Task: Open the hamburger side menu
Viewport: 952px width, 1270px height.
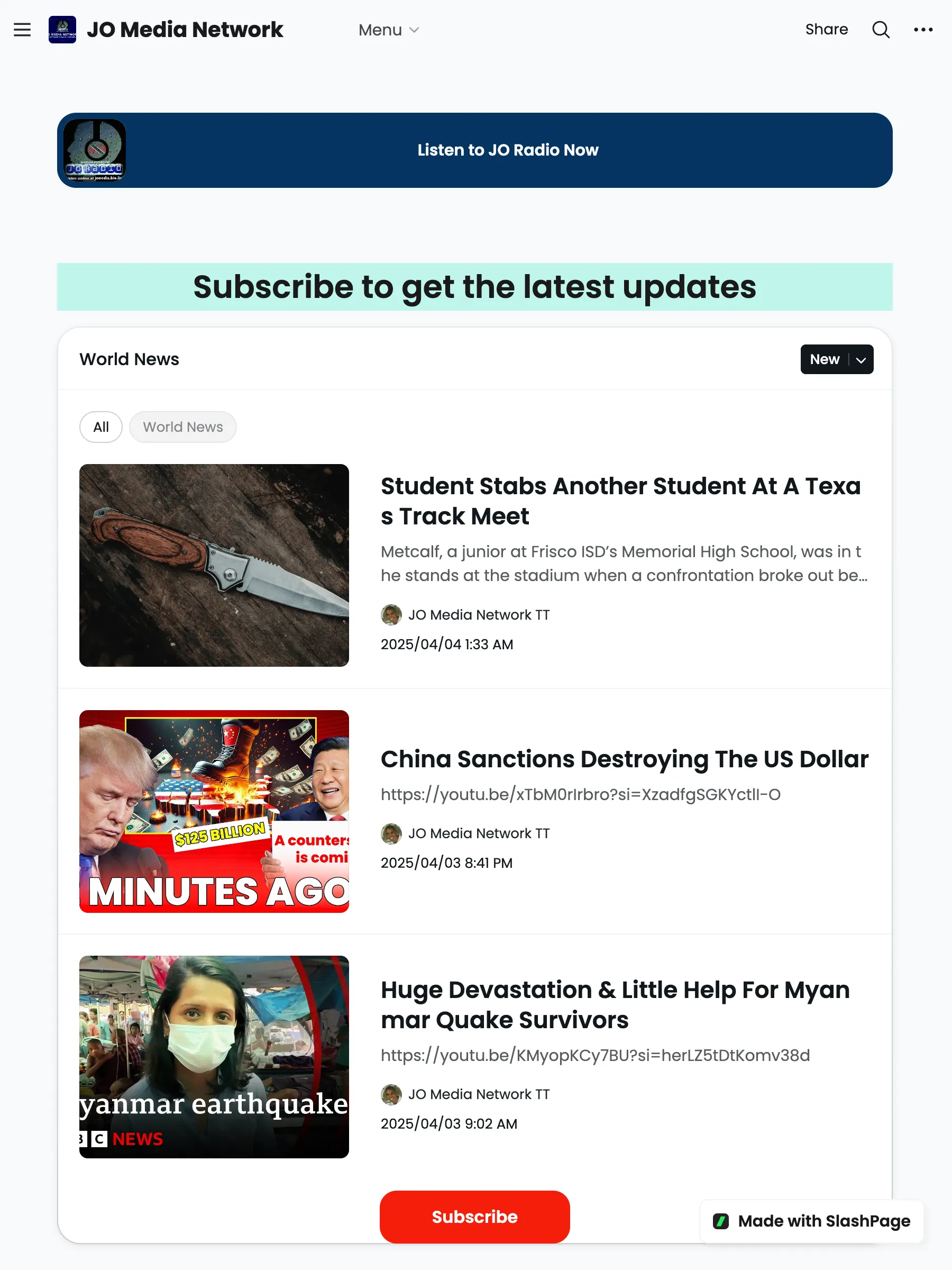Action: (x=22, y=30)
